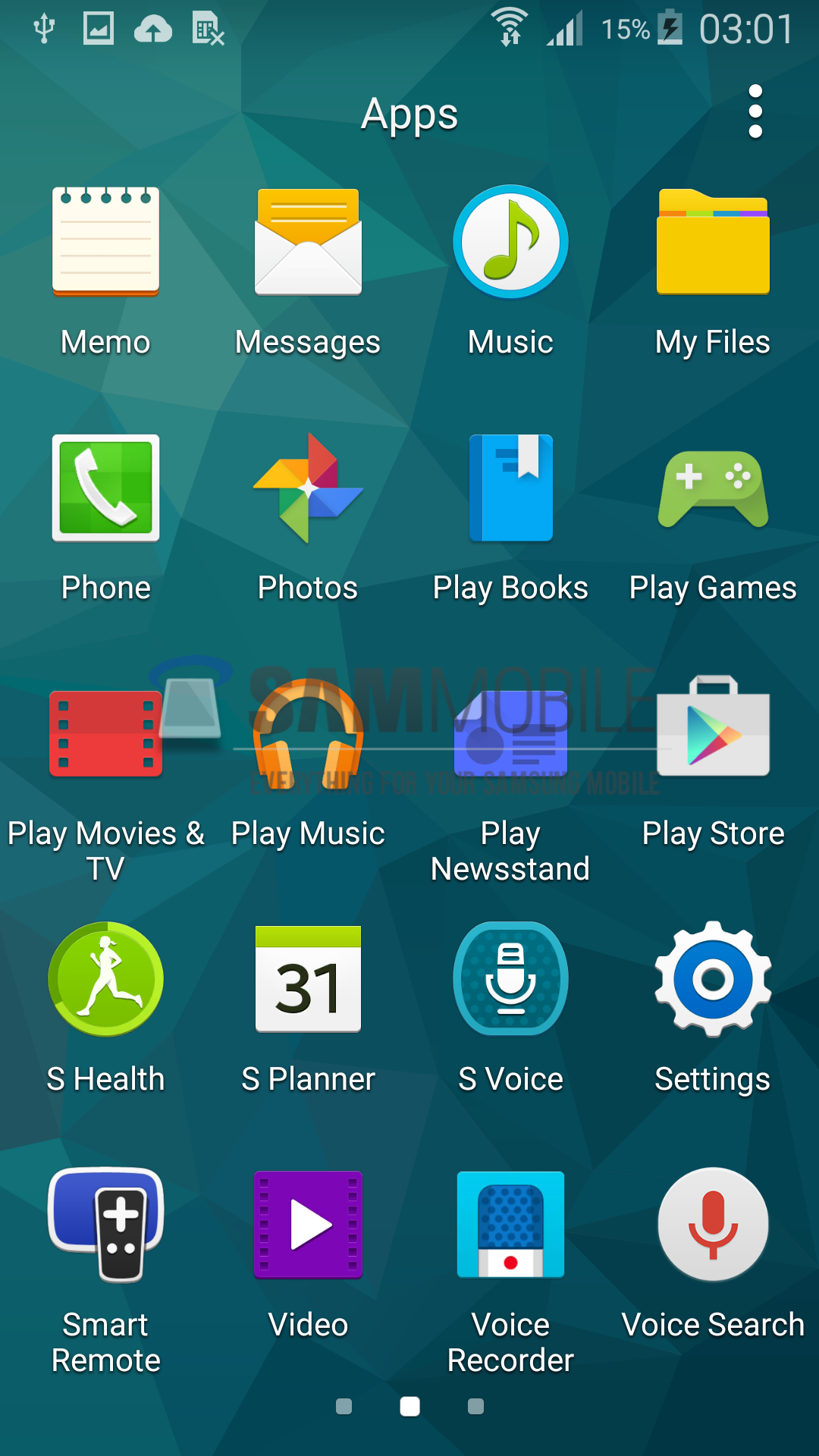
Task: Start S Voice
Action: (x=510, y=979)
